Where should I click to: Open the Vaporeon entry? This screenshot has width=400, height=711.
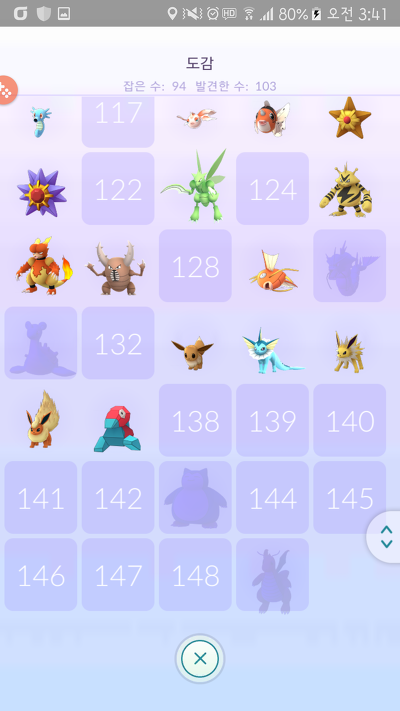(272, 351)
